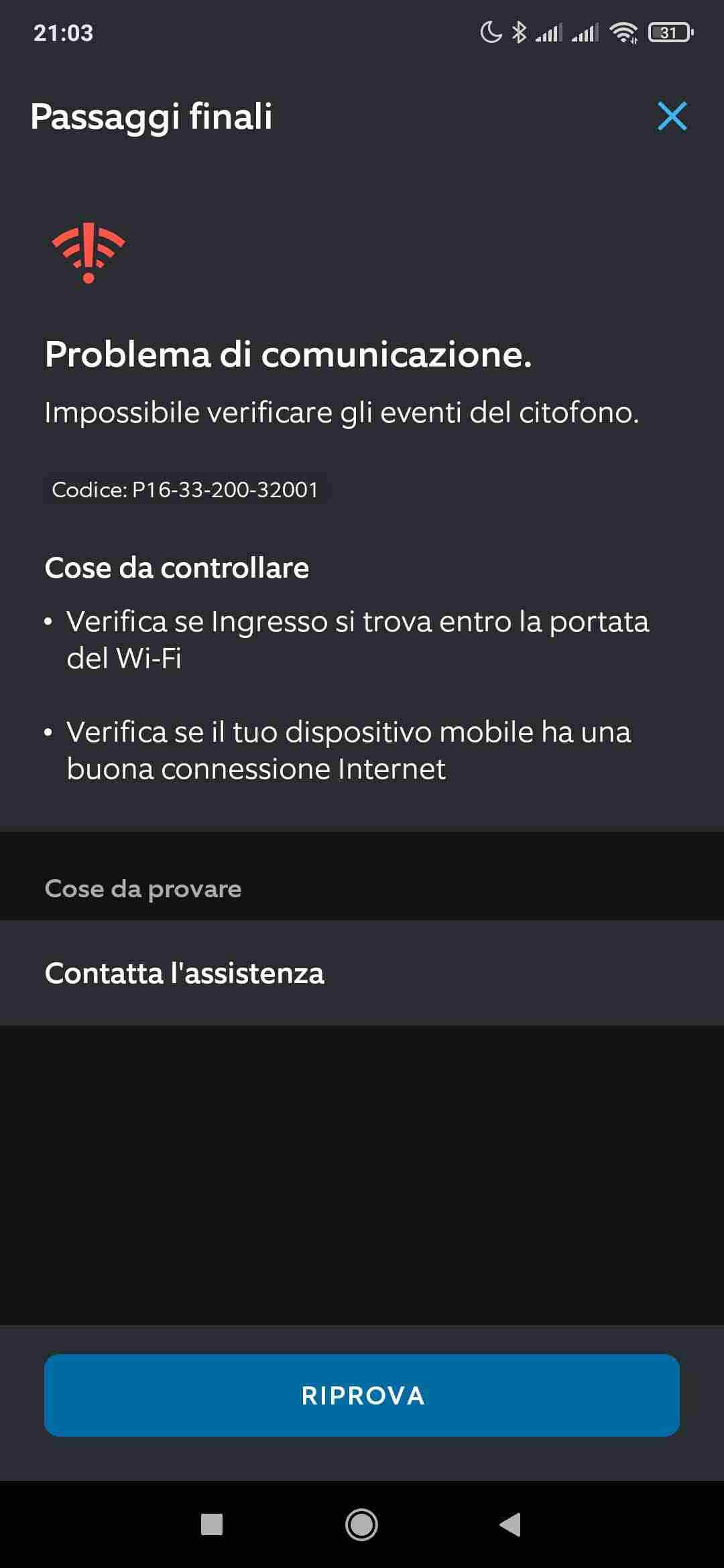Go to the home screen
Screen dimensions: 724x1568
tap(361, 1524)
